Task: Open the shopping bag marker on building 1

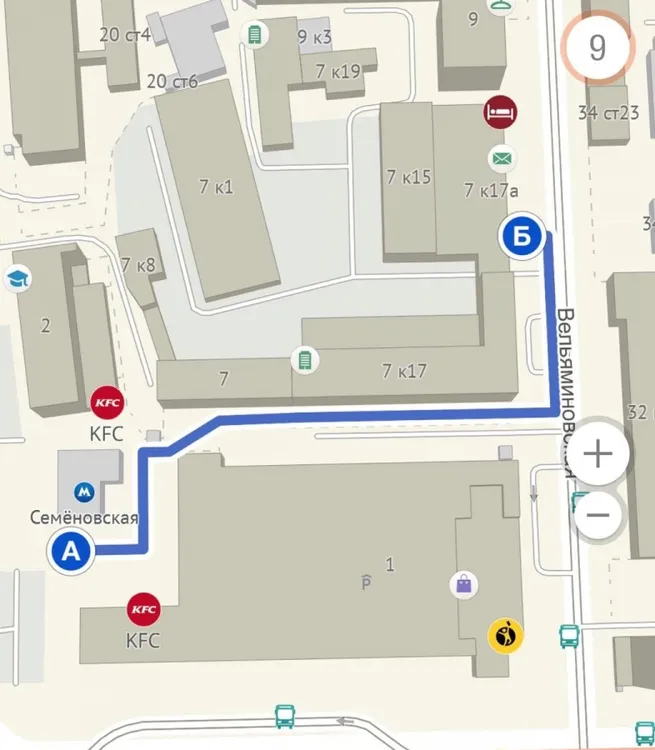Action: coord(463,583)
